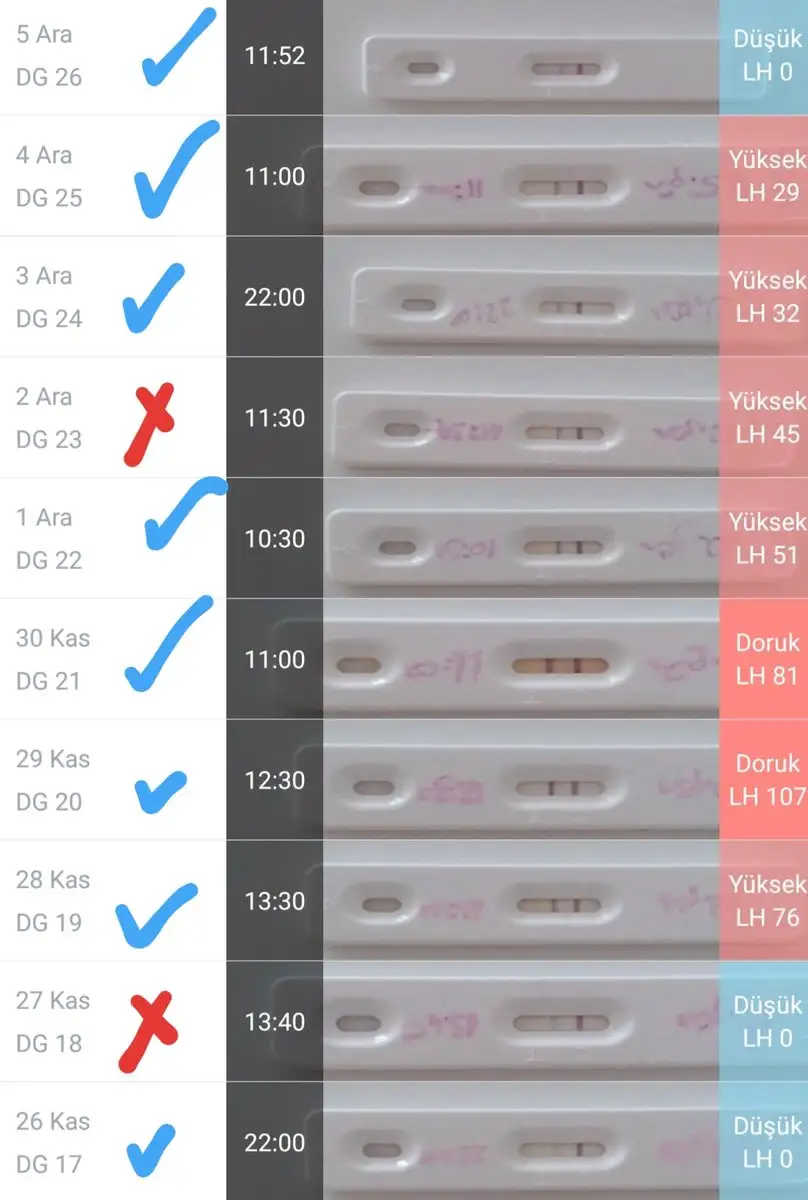Viewport: 808px width, 1200px height.
Task: Open the 4 Ara LH 29 entry
Action: point(520,177)
